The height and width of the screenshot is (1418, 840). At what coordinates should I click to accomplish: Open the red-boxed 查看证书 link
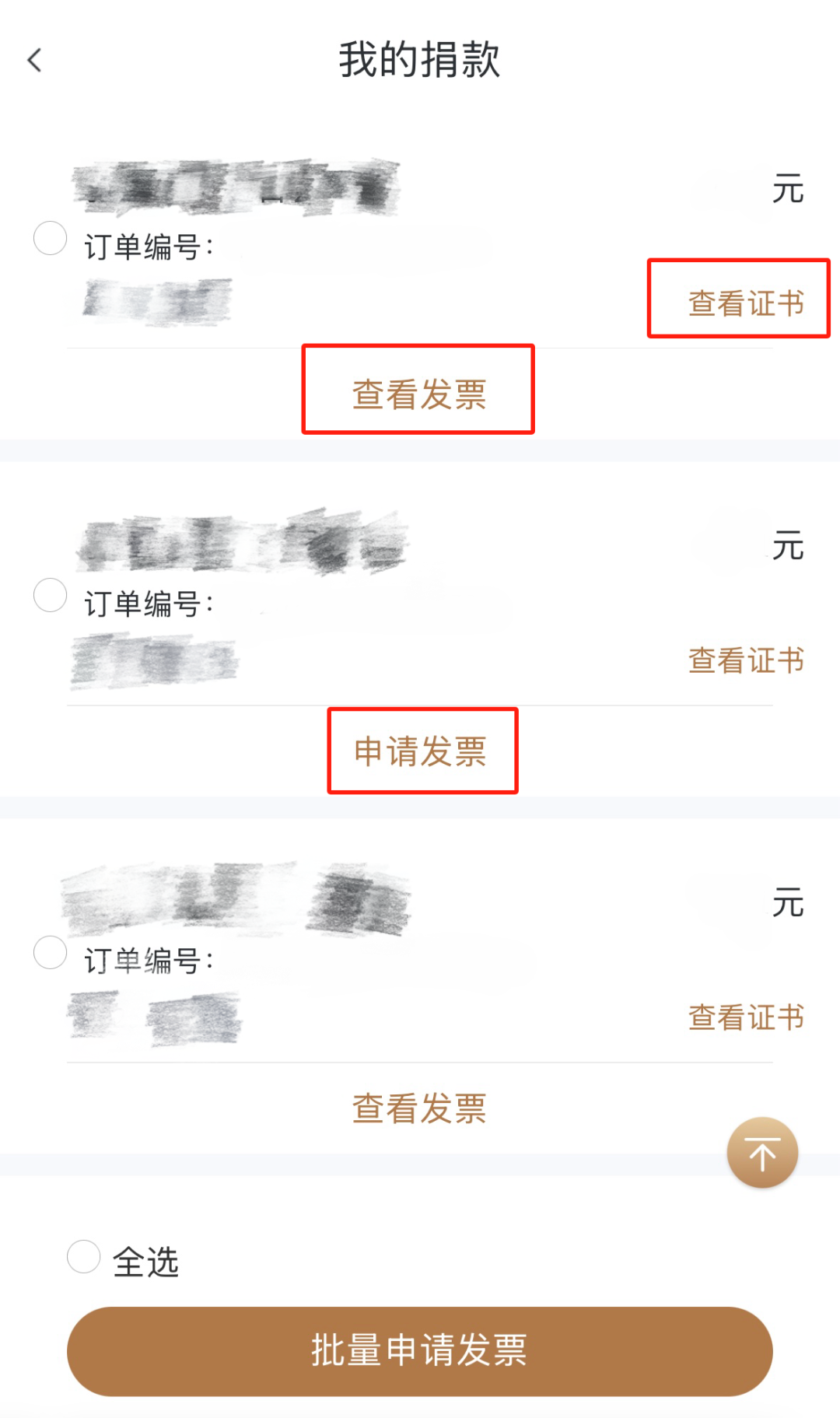[745, 303]
